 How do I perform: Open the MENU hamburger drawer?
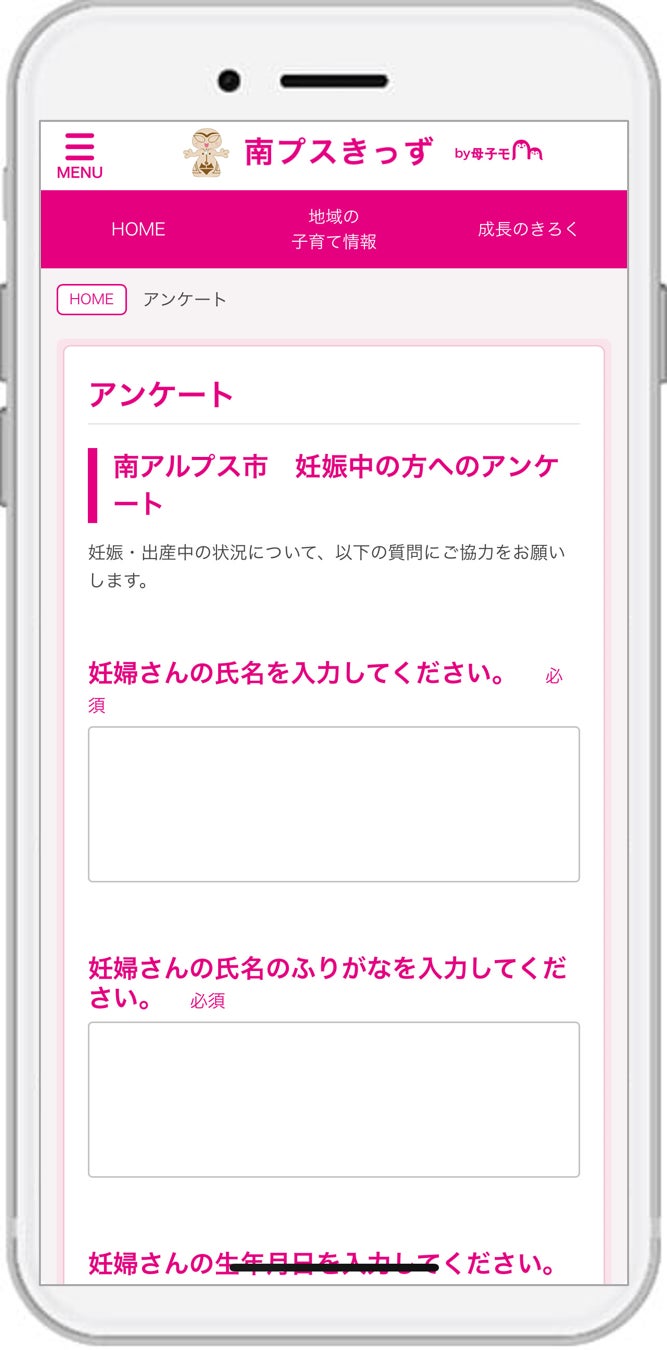click(79, 155)
